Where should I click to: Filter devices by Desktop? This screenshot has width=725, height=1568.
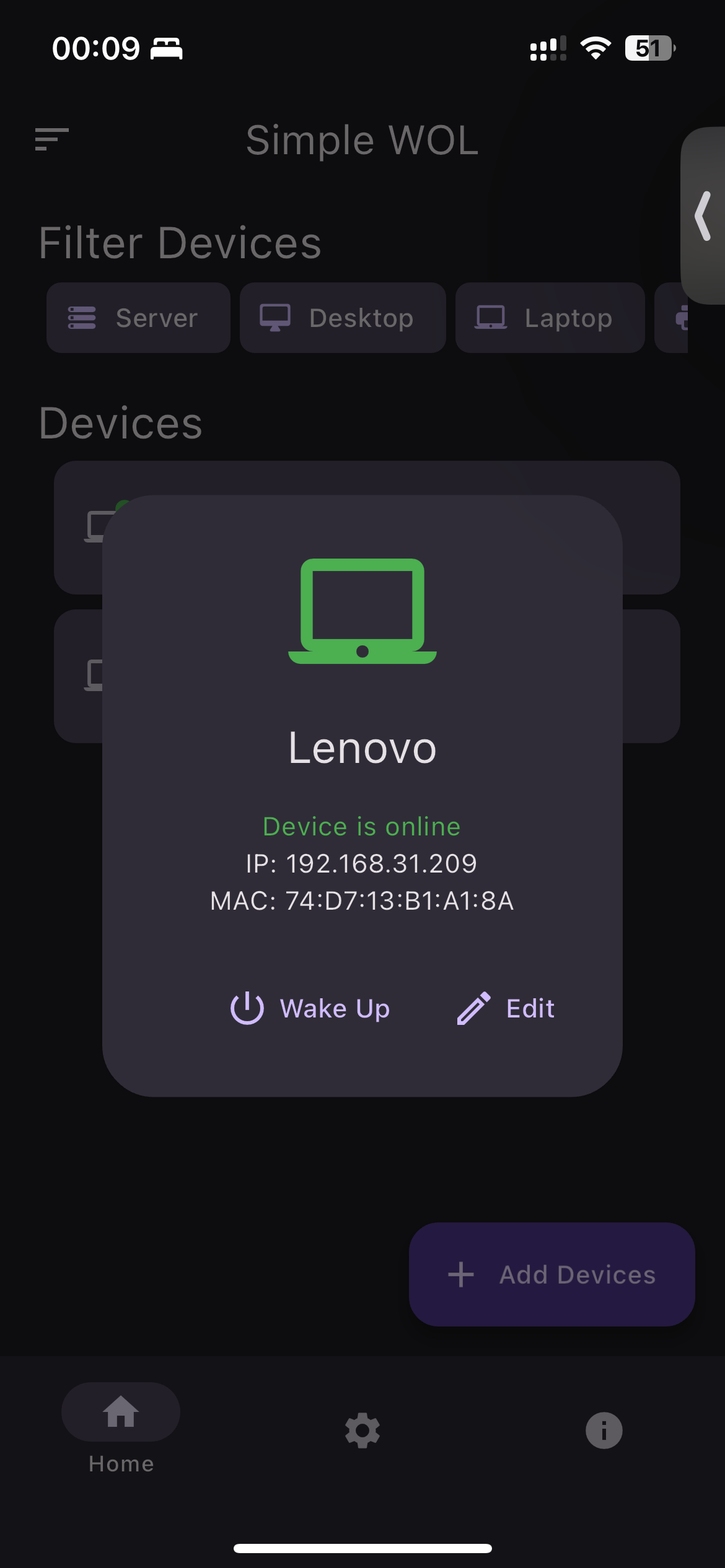343,318
